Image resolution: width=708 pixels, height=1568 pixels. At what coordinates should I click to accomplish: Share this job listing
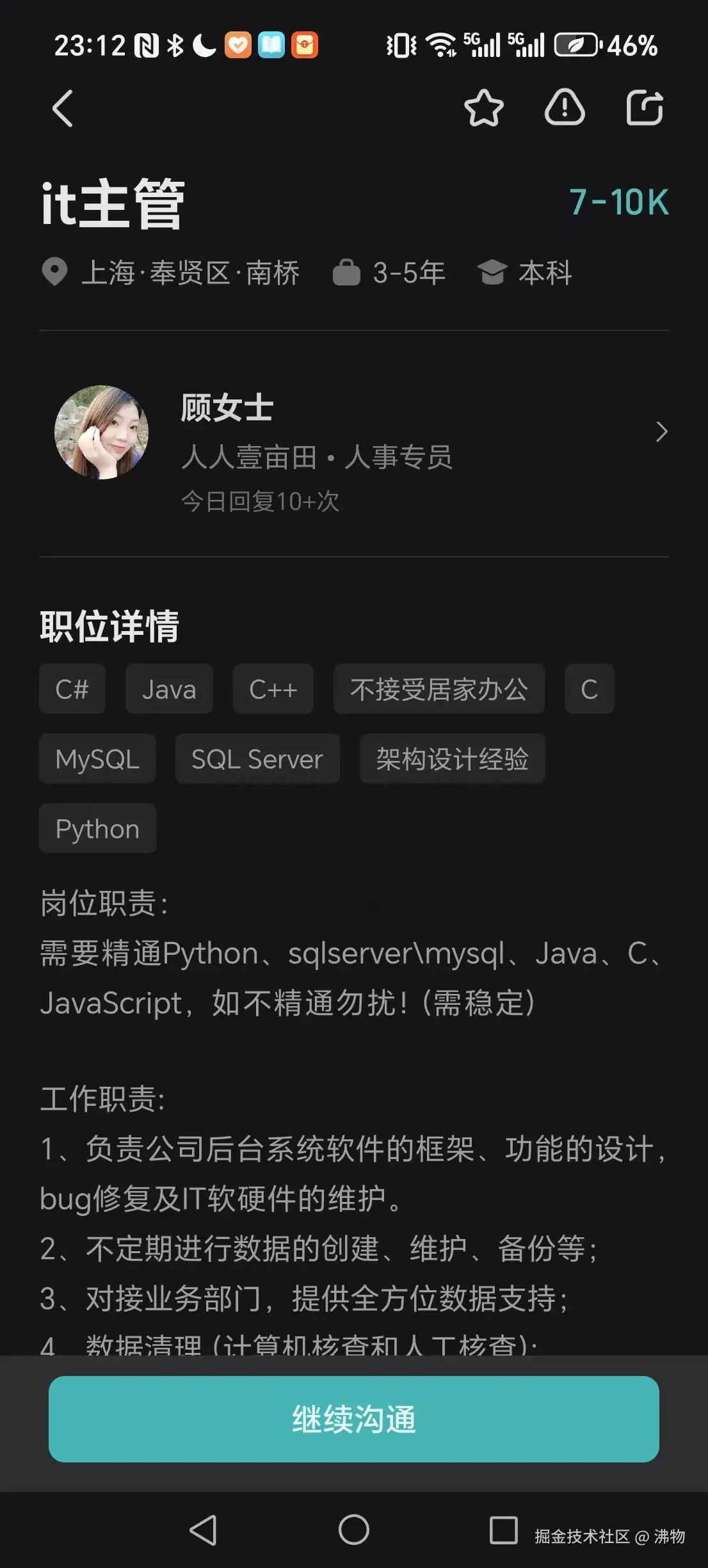(x=644, y=108)
